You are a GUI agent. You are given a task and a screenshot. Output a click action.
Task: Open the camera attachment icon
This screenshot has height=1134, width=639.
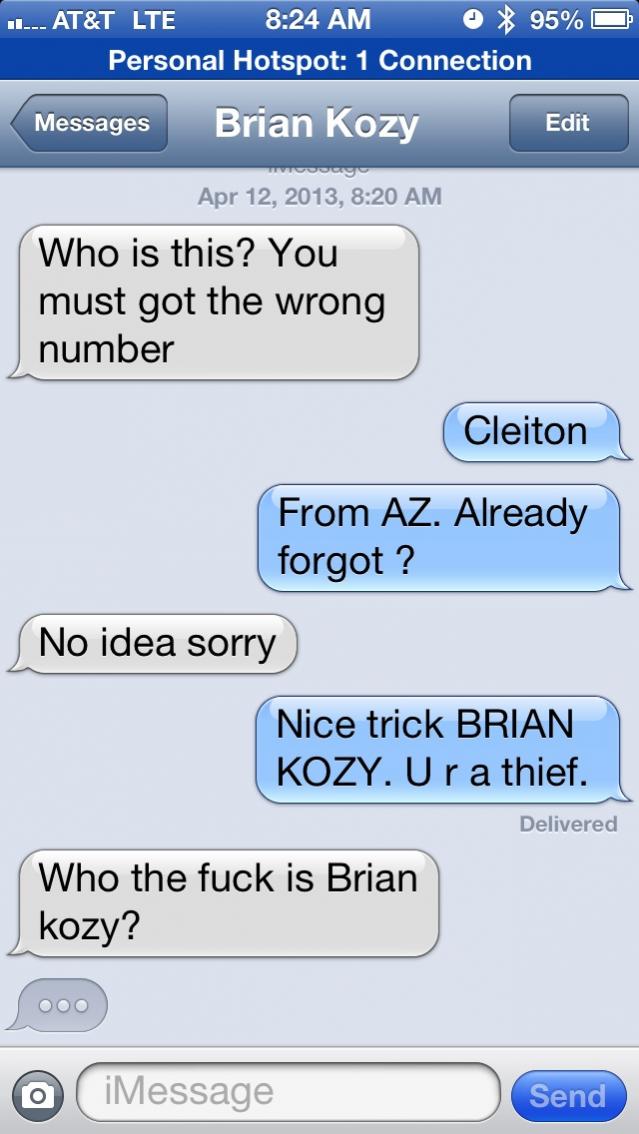(38, 1095)
